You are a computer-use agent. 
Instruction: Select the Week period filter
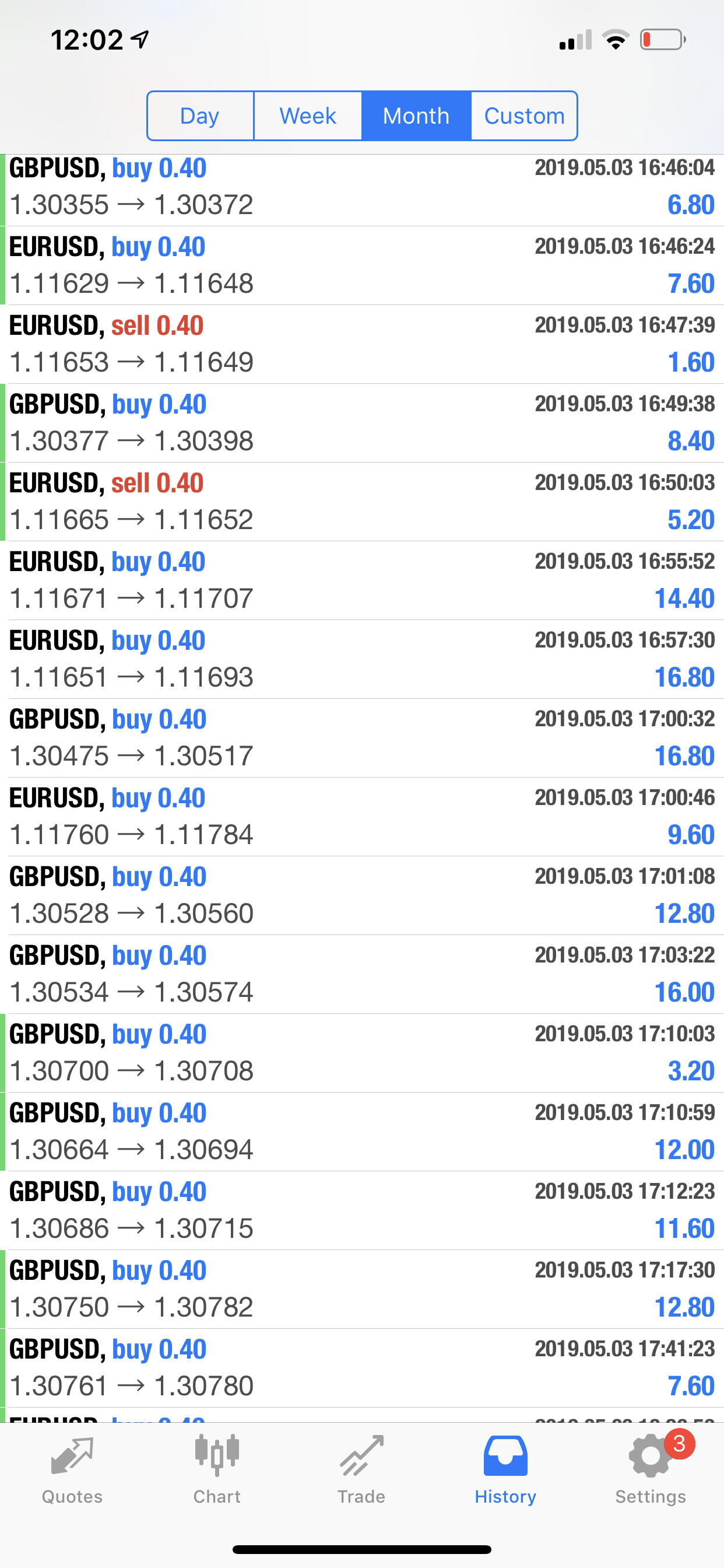point(308,116)
